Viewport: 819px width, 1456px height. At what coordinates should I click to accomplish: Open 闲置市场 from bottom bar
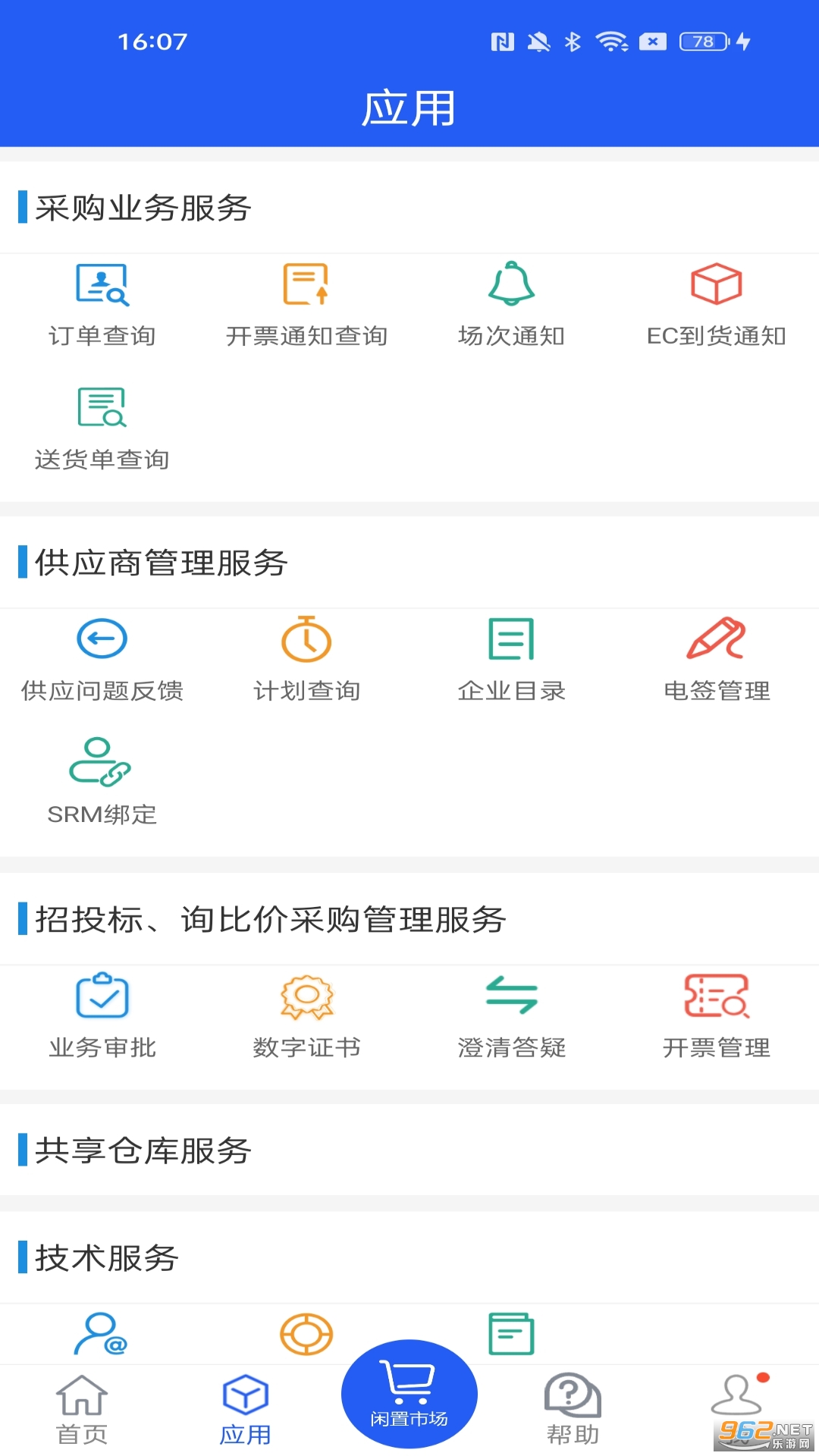click(x=409, y=1395)
